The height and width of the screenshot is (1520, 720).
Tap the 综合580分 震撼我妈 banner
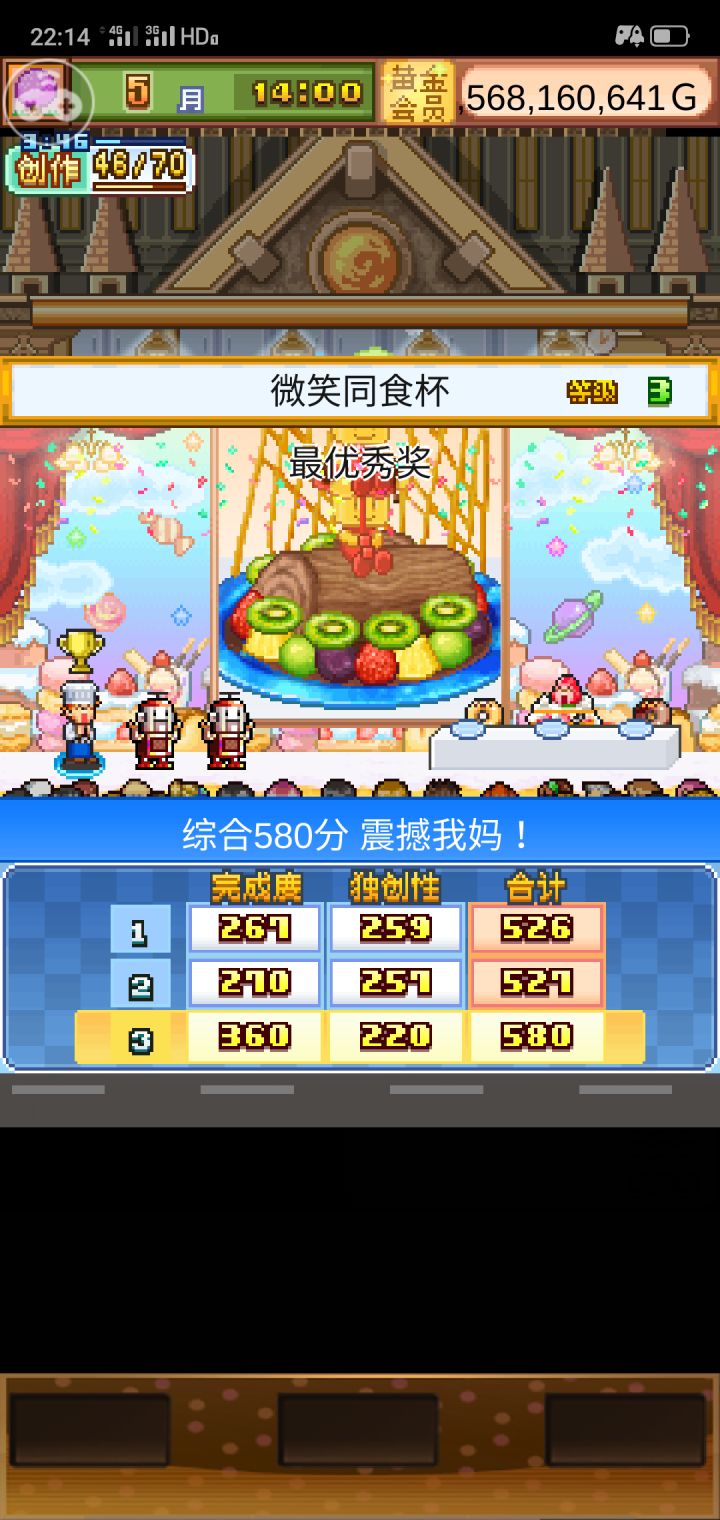[360, 831]
